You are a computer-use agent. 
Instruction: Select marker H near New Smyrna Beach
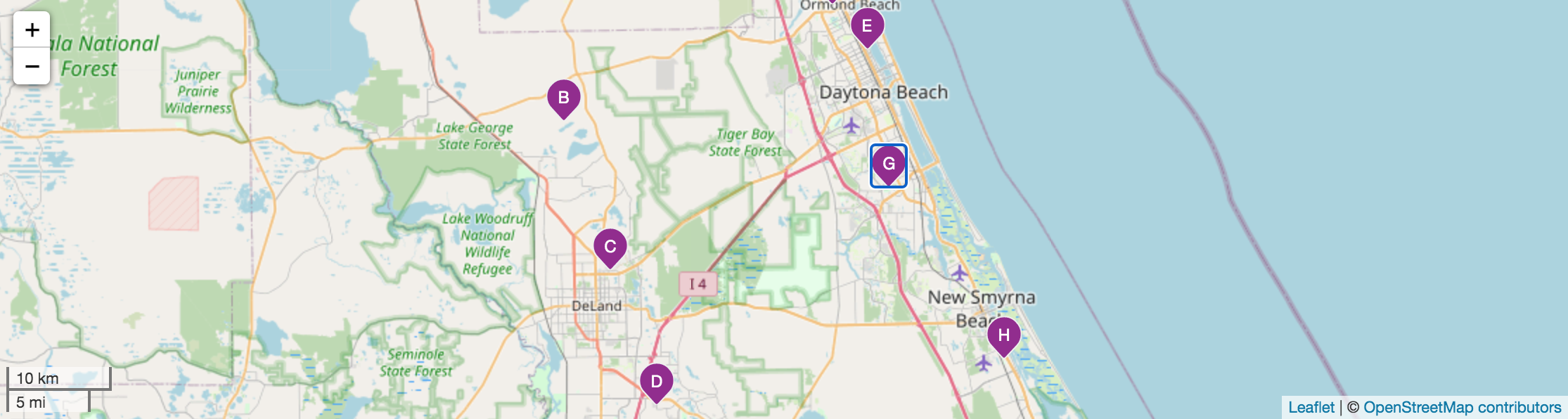(x=1003, y=335)
